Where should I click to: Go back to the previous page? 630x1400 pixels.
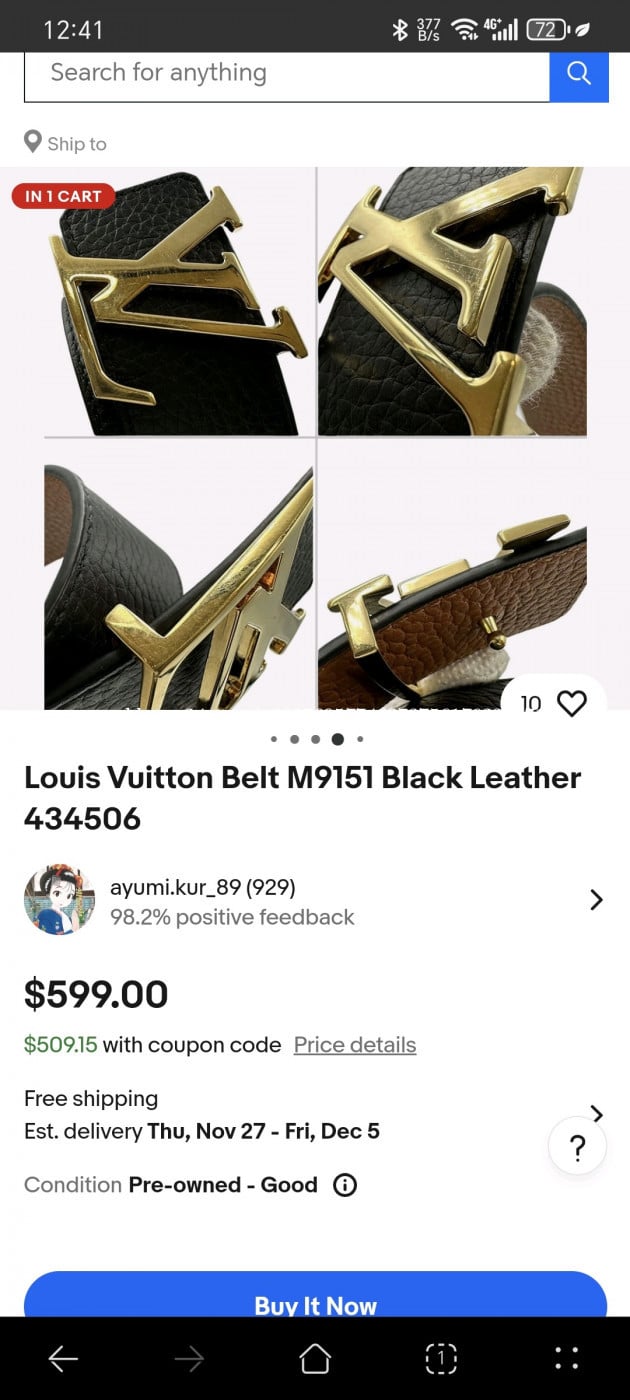tap(63, 1358)
